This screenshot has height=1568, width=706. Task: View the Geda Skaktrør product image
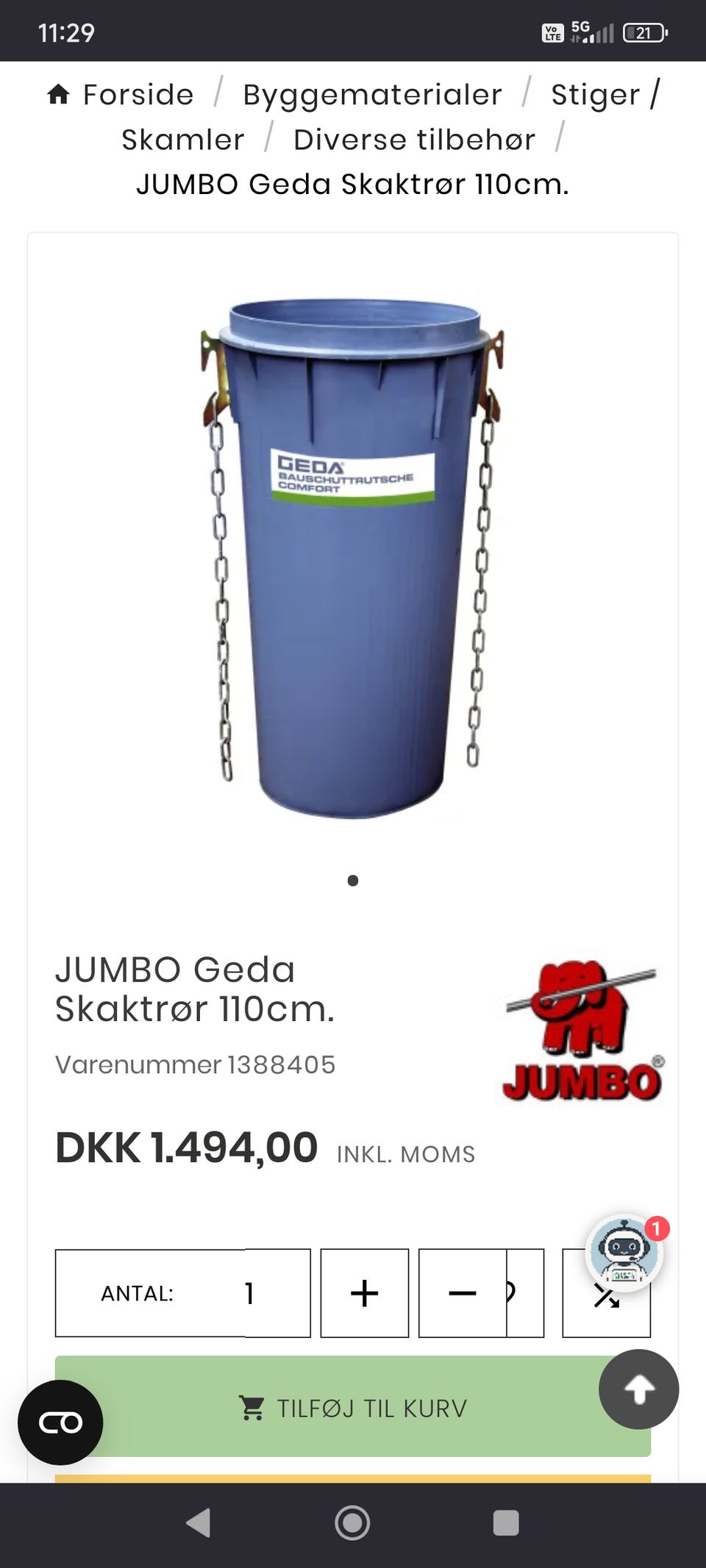coord(353,559)
